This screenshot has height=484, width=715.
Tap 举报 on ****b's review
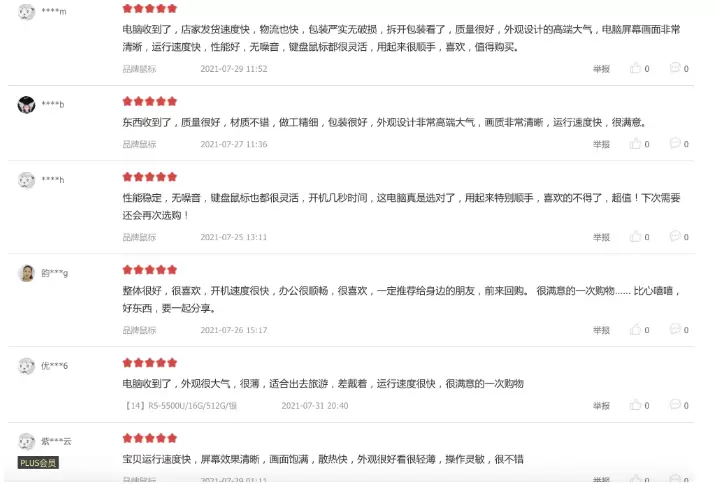point(601,144)
